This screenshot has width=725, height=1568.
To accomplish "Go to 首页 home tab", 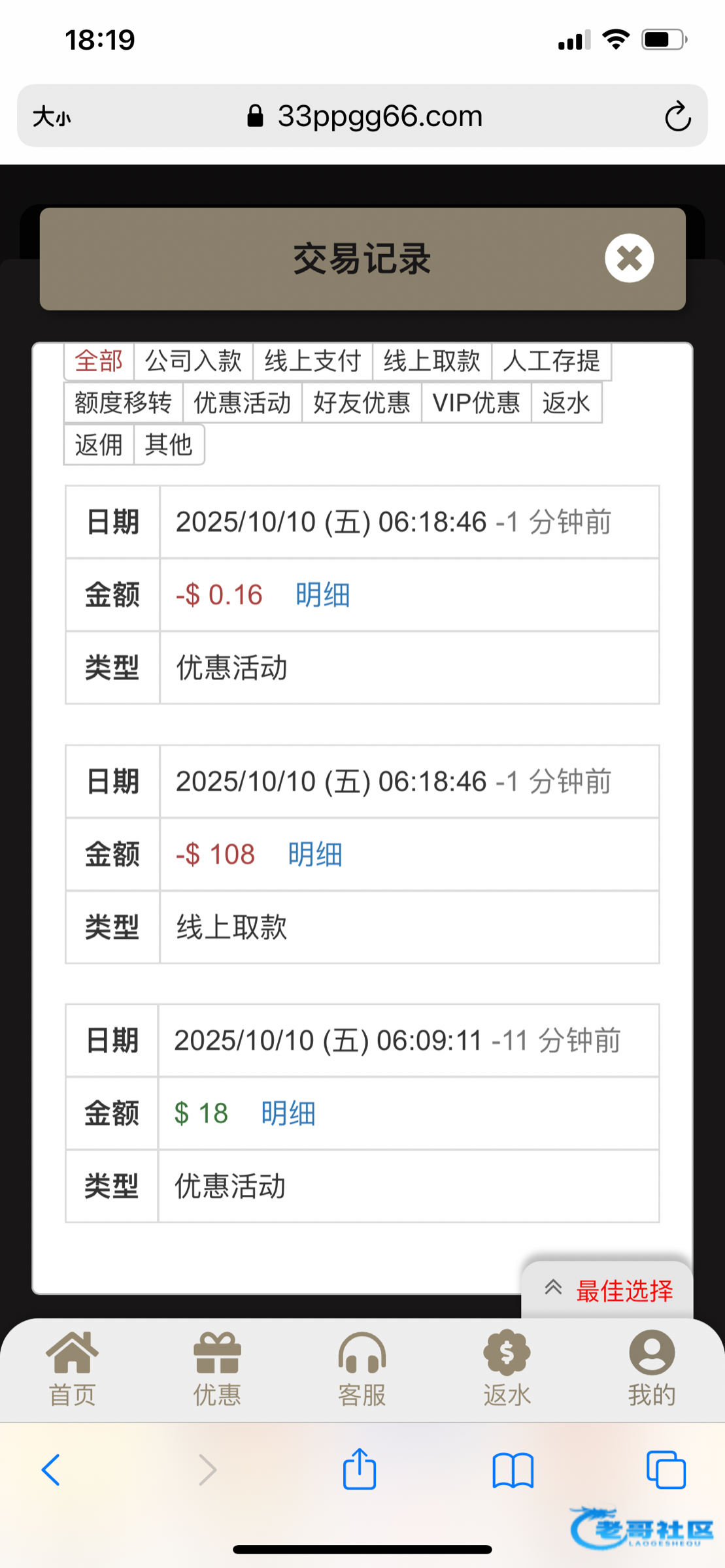I will tap(72, 1369).
